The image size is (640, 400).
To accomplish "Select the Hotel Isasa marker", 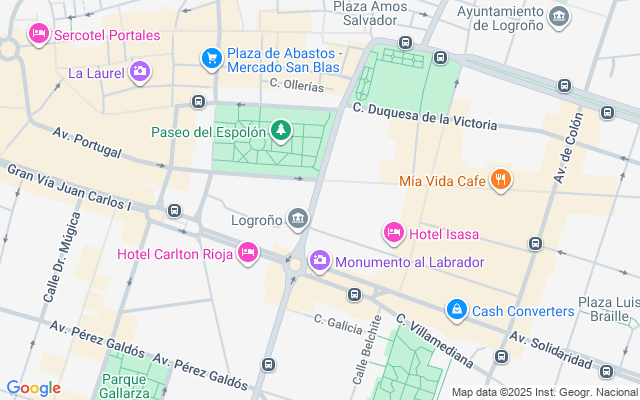I will (x=394, y=234).
